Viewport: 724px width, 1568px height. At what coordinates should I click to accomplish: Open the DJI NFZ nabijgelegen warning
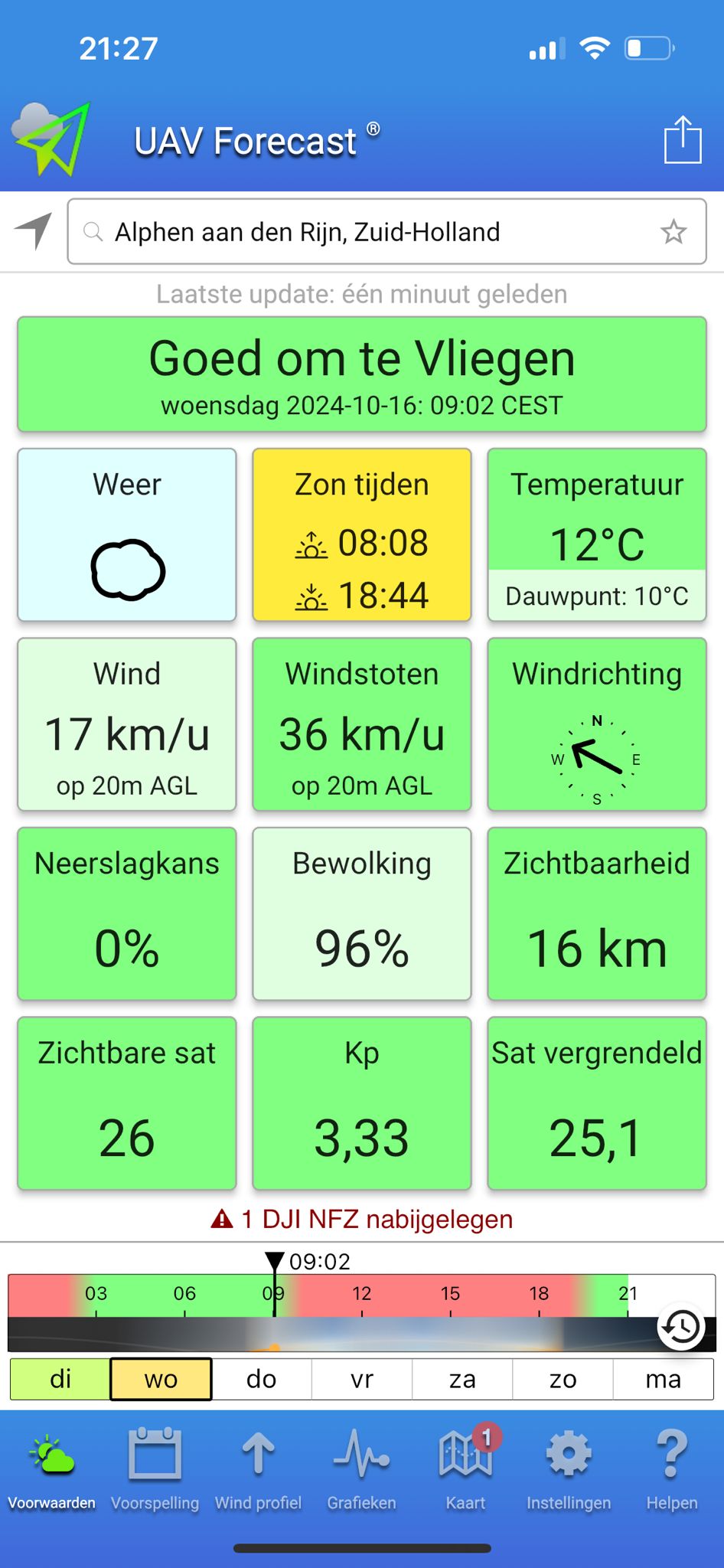pyautogui.click(x=362, y=1219)
